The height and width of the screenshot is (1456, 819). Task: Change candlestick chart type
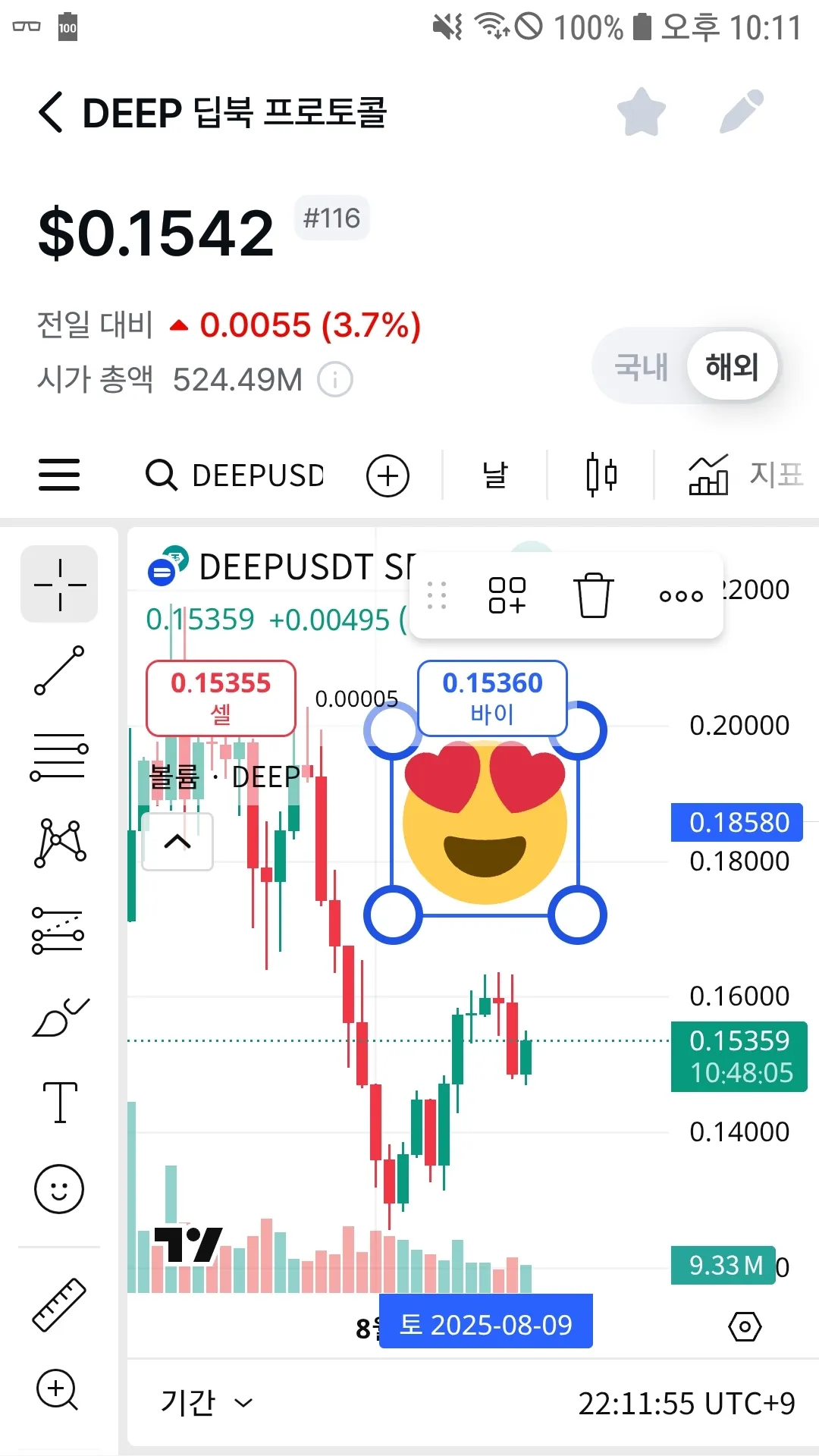601,475
